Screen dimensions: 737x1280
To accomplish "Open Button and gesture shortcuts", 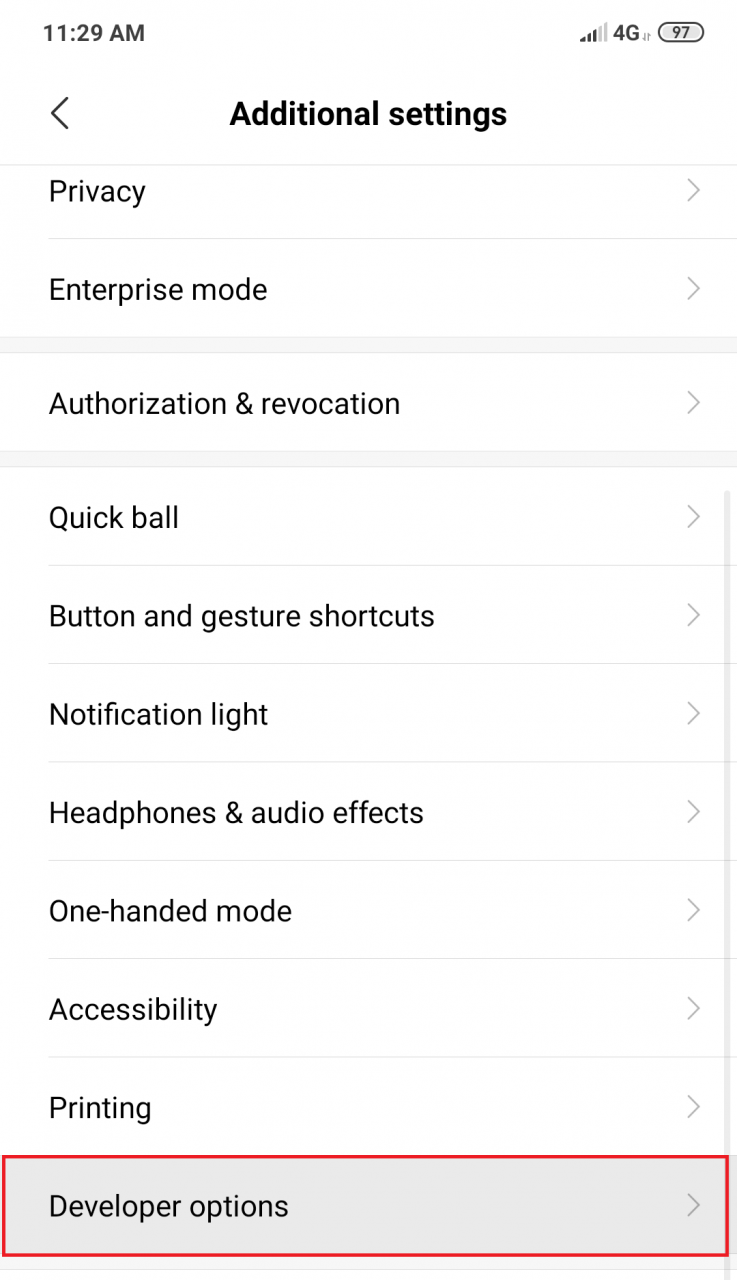I will click(368, 616).
